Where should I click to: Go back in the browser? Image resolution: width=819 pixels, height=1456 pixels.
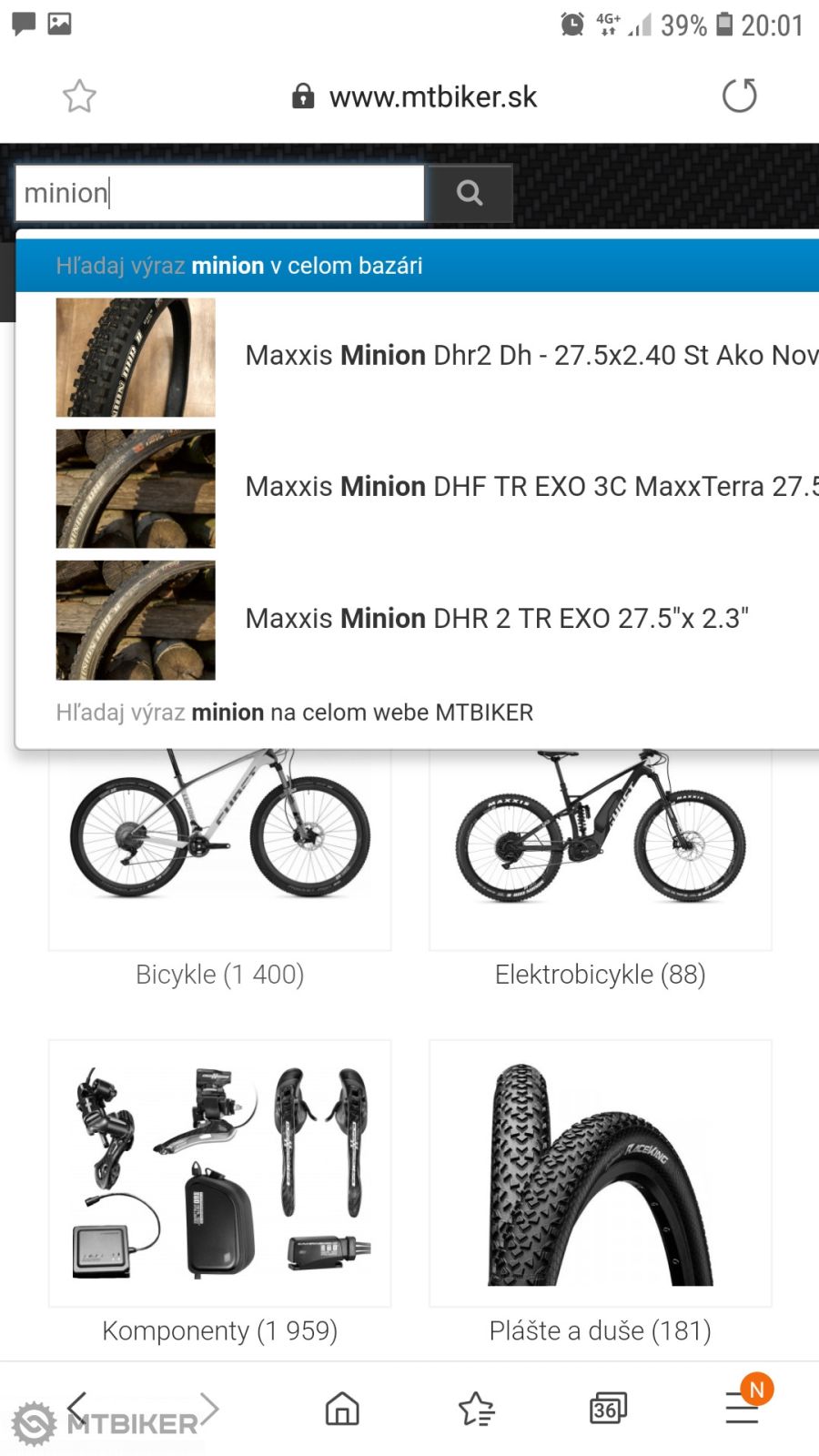point(77,1408)
